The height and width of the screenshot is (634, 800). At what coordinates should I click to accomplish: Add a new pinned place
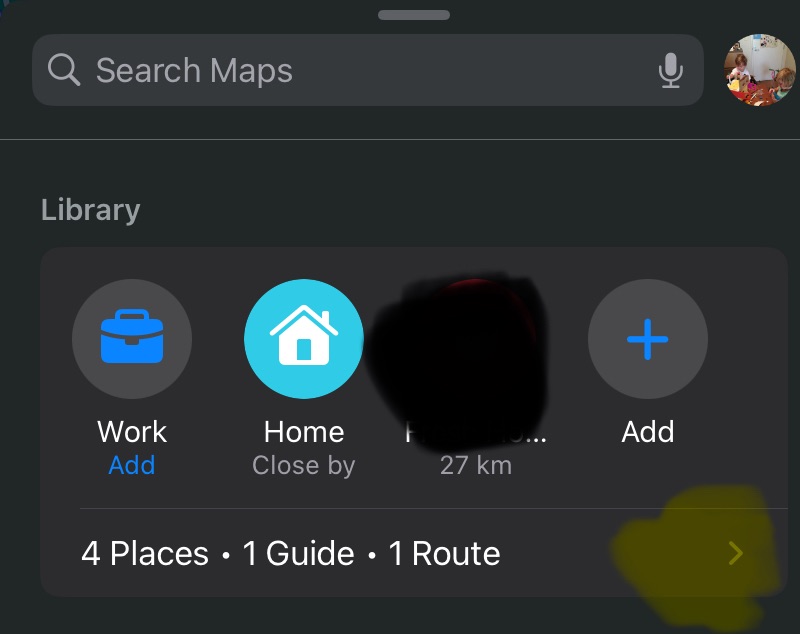click(x=647, y=339)
